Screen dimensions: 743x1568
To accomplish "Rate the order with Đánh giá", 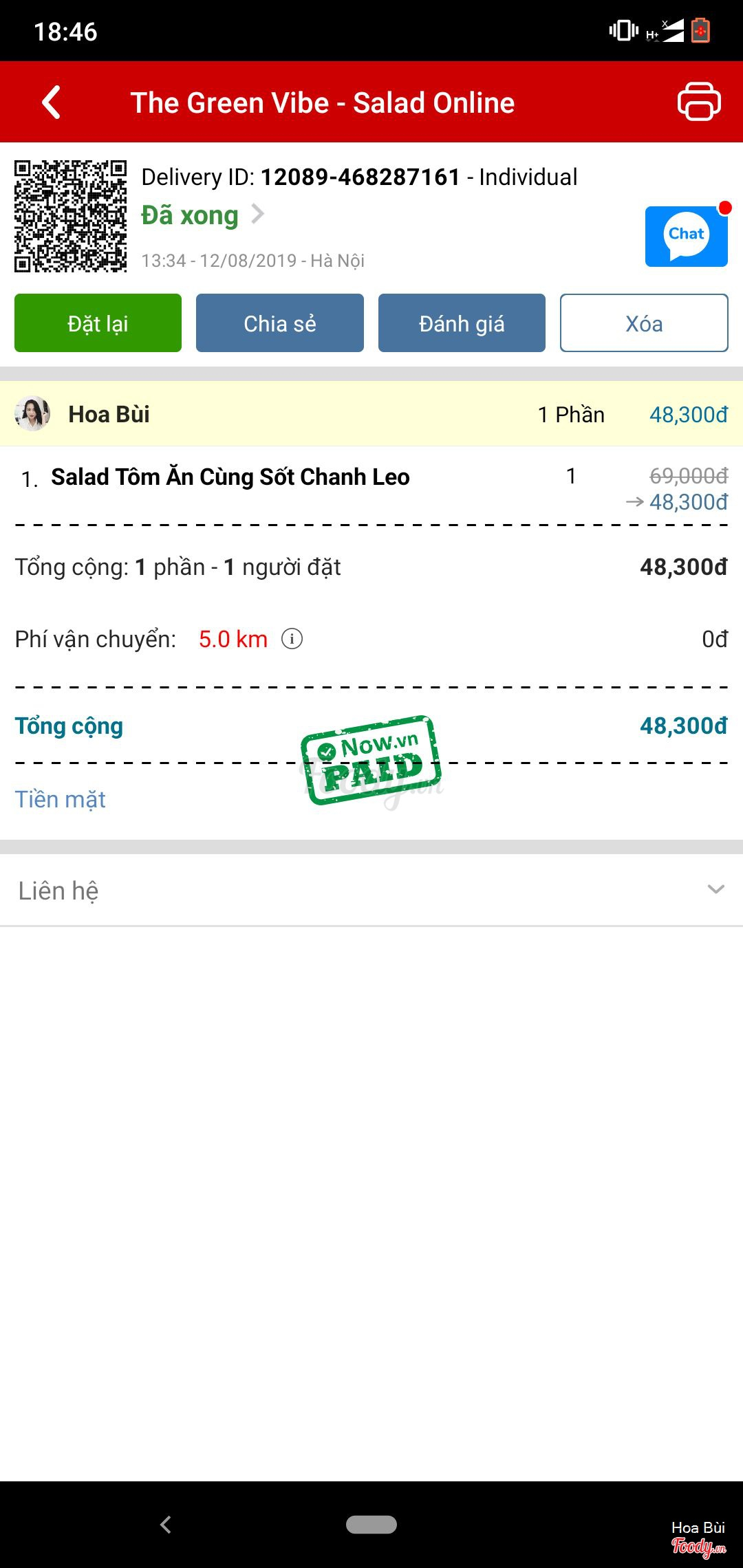I will click(x=462, y=323).
